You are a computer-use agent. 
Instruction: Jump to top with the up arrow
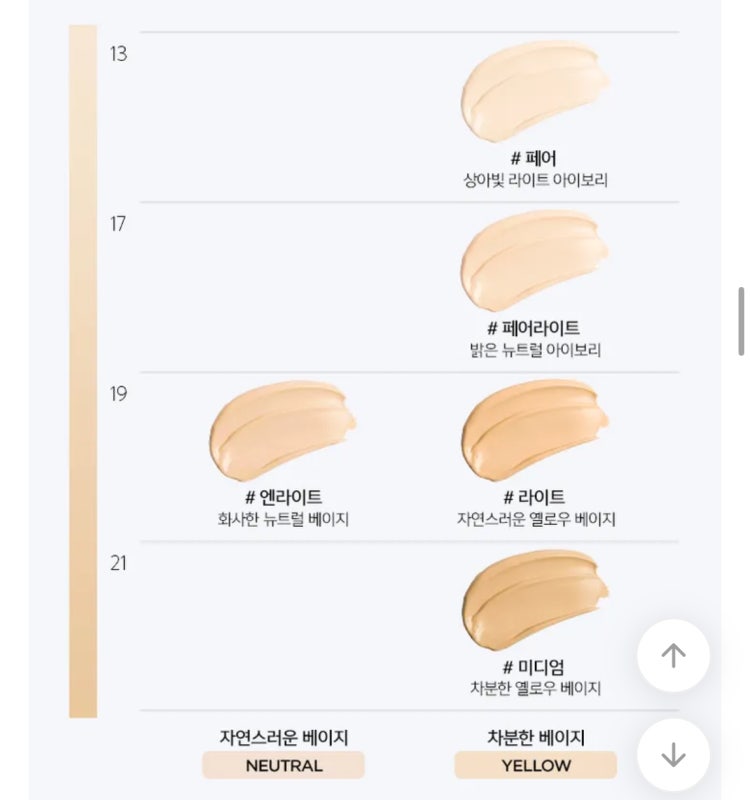pos(673,656)
